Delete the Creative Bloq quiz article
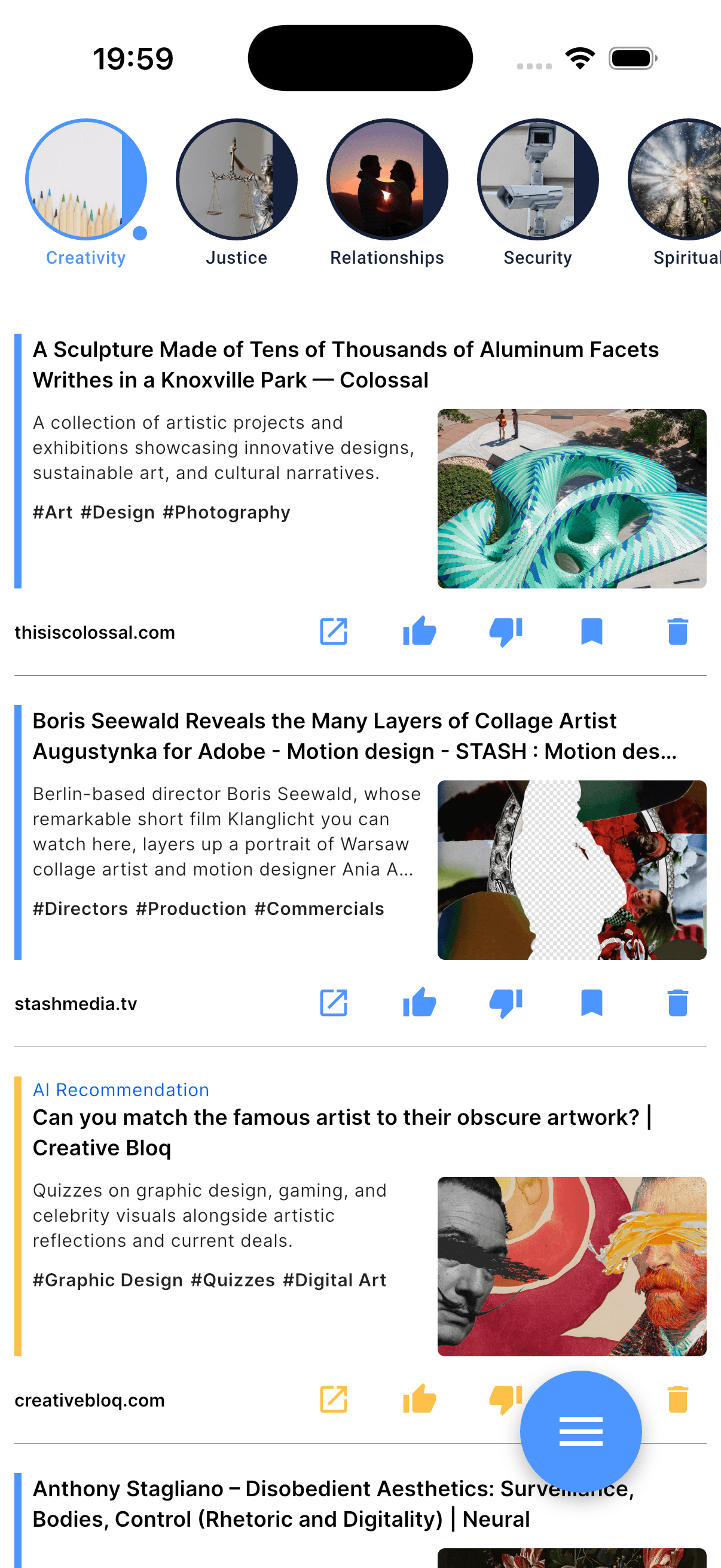721x1568 pixels. tap(677, 1399)
